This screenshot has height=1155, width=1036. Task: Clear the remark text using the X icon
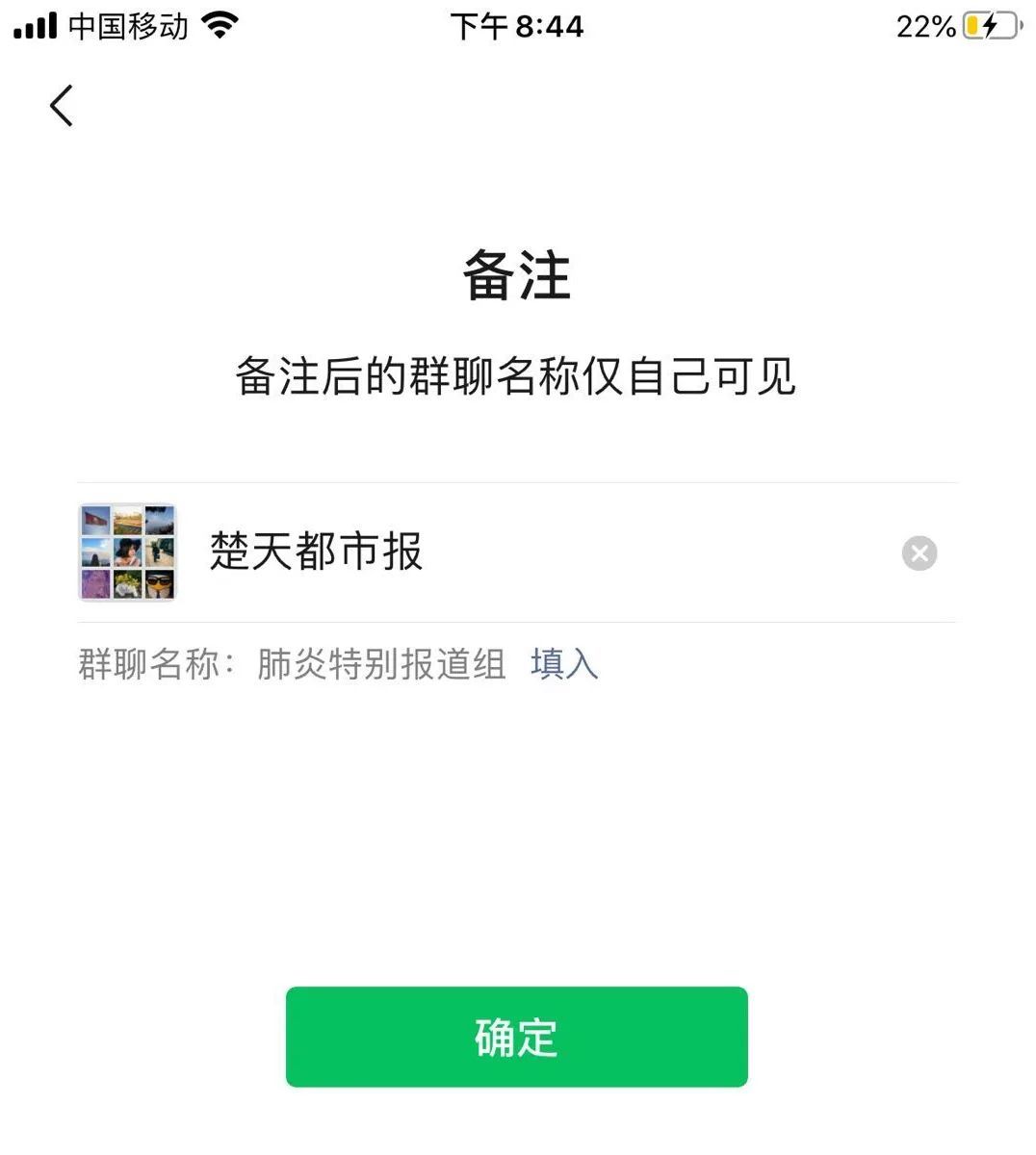(x=919, y=553)
